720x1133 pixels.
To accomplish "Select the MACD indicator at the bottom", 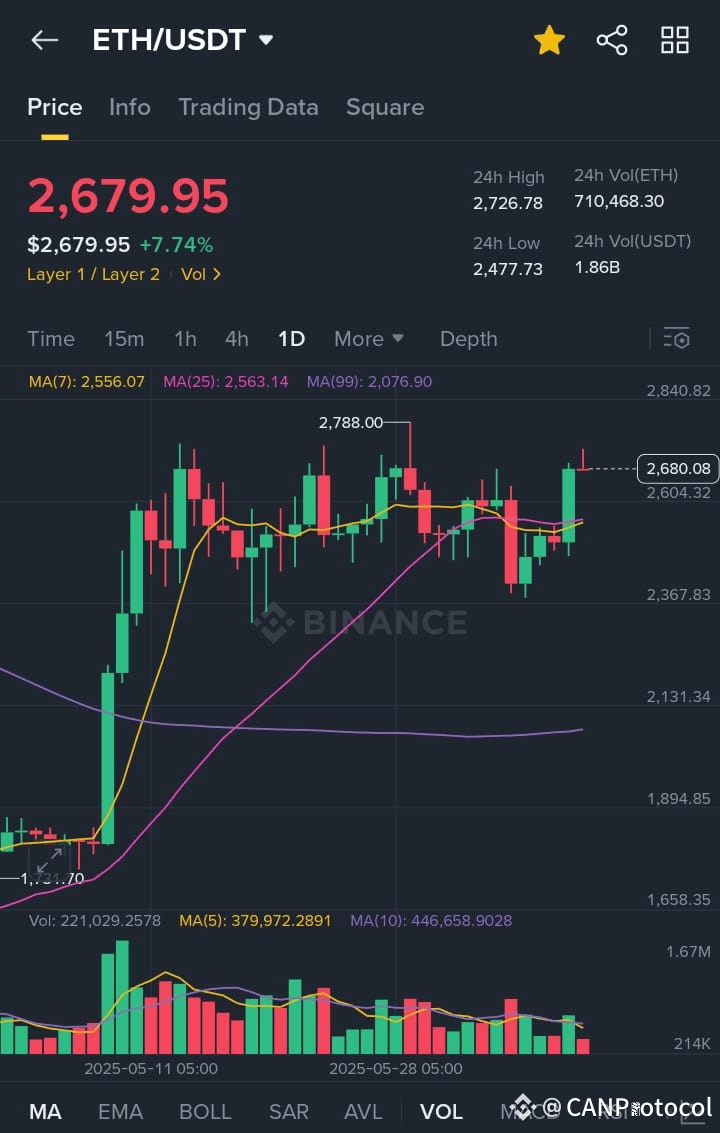I will click(x=528, y=1111).
